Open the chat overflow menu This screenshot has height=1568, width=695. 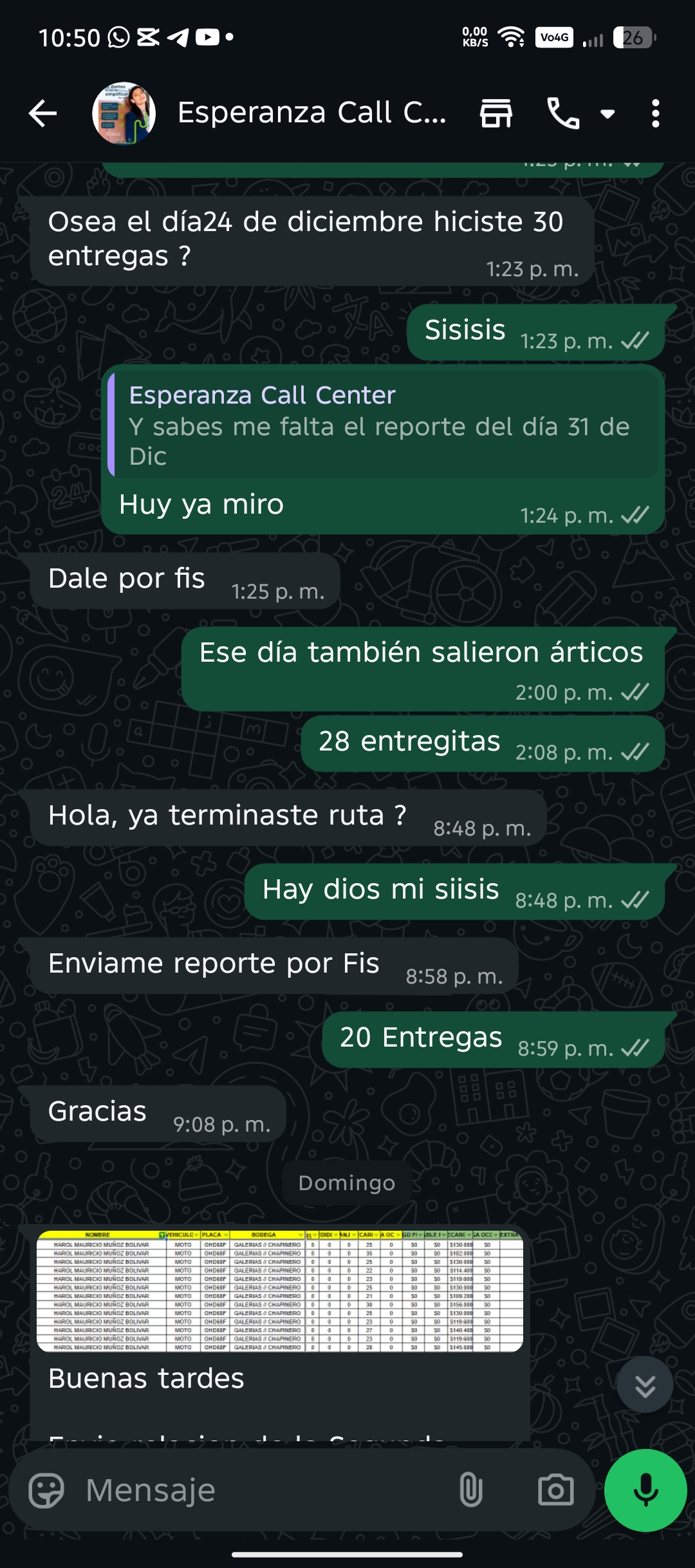[655, 114]
